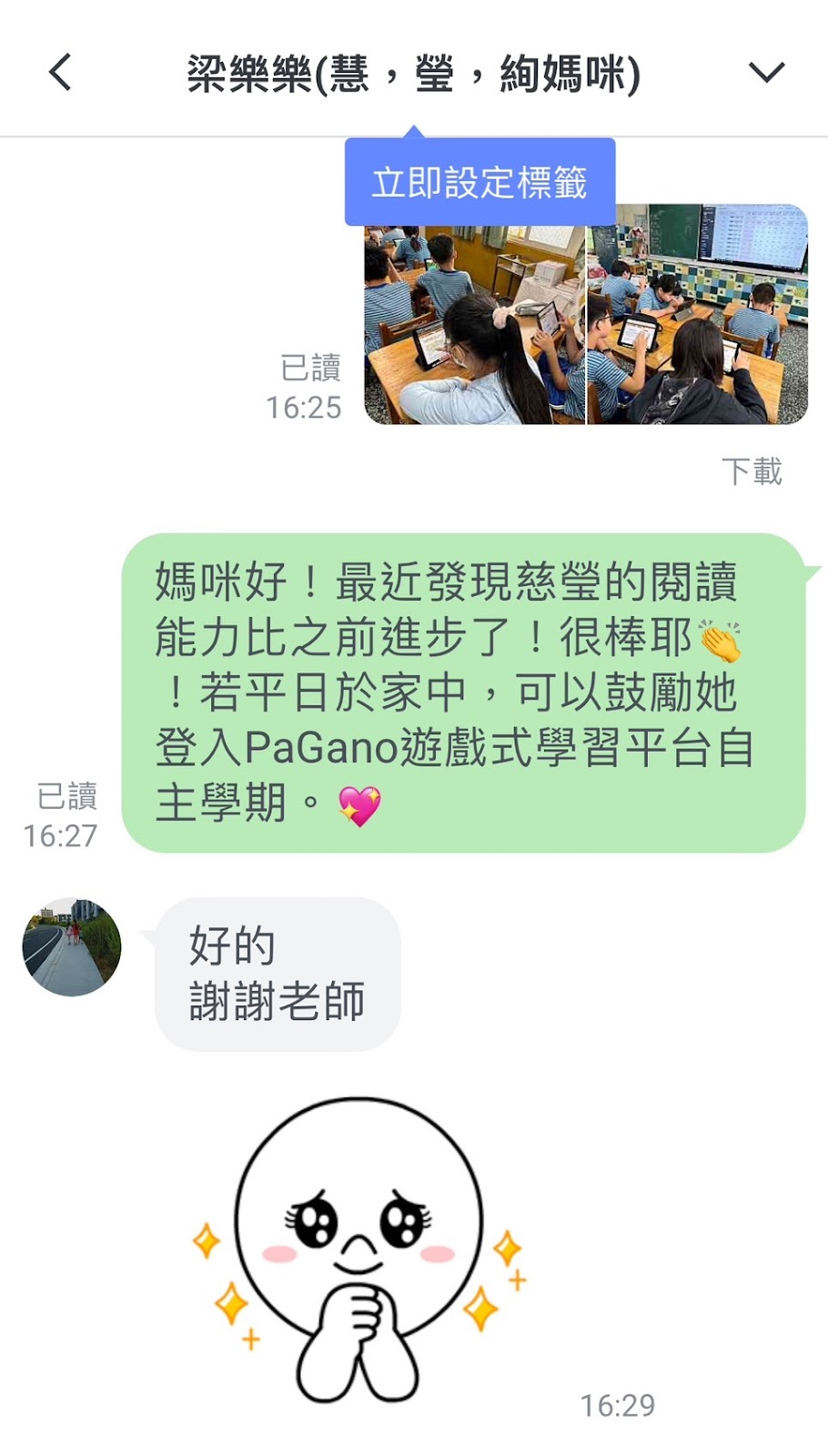Screen dimensions: 828x1456
Task: Go back using the top-left arrow
Action: tap(60, 73)
